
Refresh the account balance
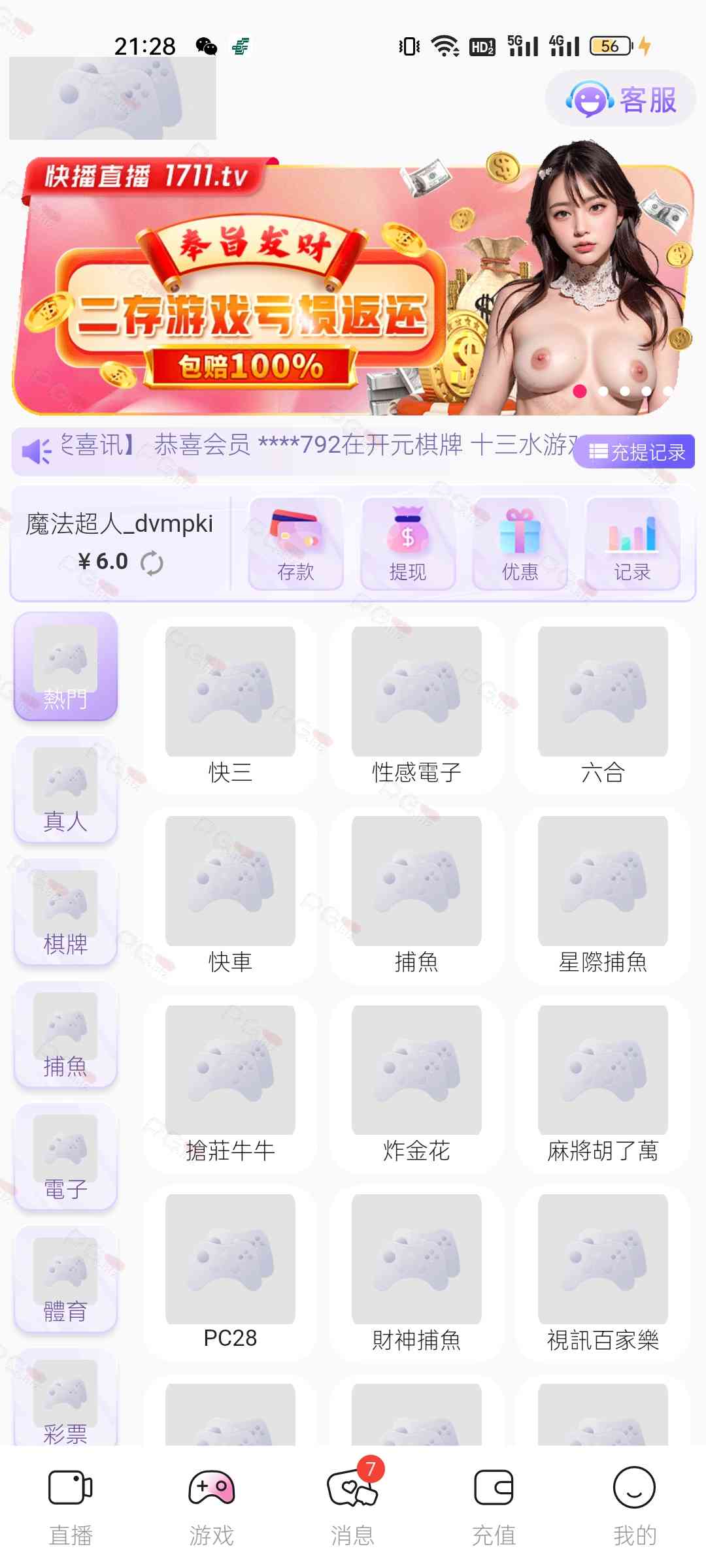click(x=152, y=563)
